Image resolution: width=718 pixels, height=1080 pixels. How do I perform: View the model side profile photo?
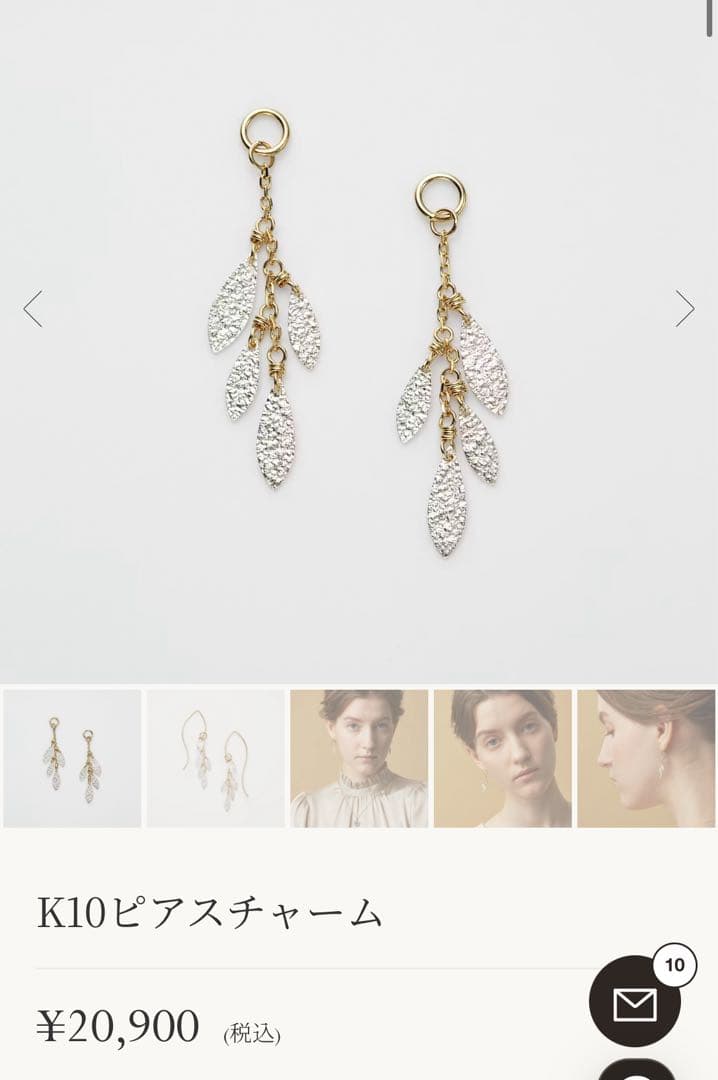(646, 758)
